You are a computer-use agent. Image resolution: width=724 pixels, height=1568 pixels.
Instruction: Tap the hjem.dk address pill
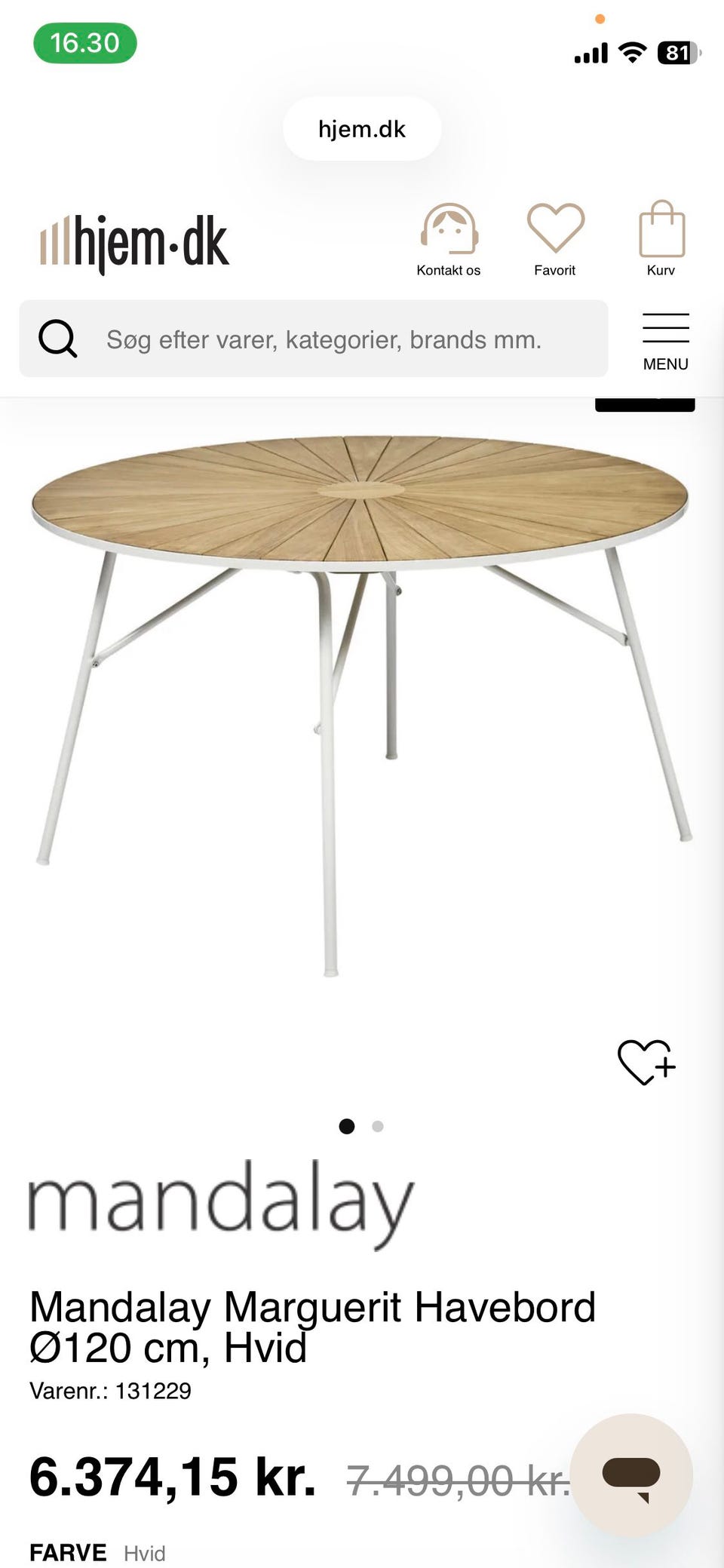click(x=362, y=129)
